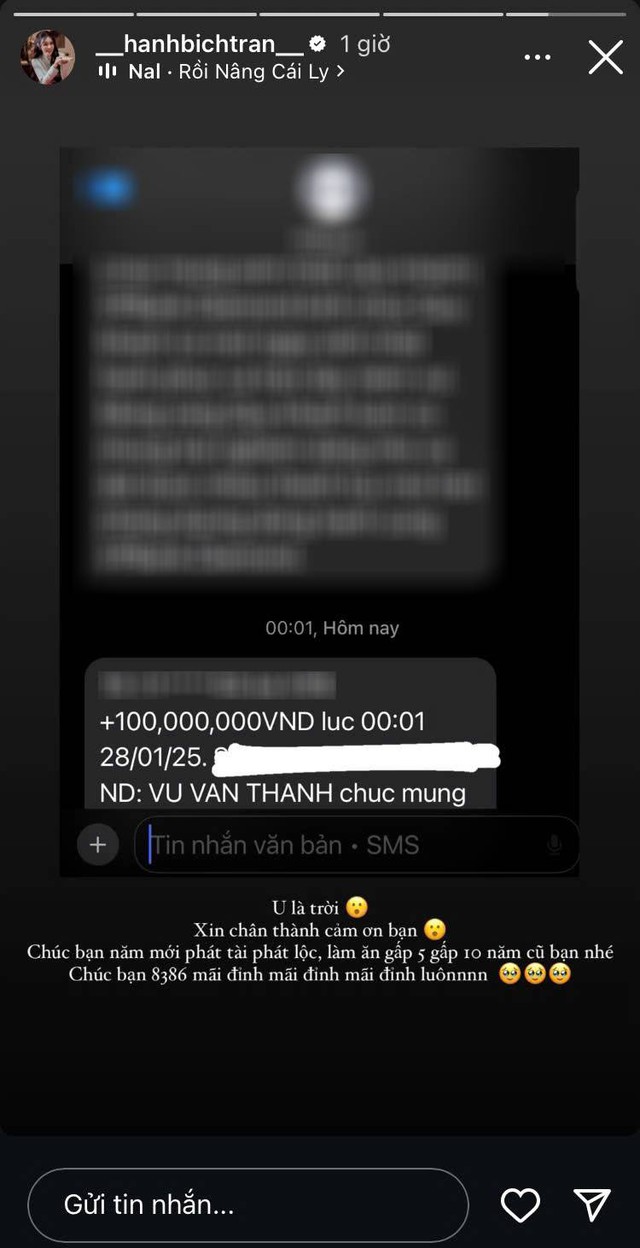The height and width of the screenshot is (1248, 640).
Task: Tap the Gửi tin nhắn reply field
Action: tap(247, 1205)
